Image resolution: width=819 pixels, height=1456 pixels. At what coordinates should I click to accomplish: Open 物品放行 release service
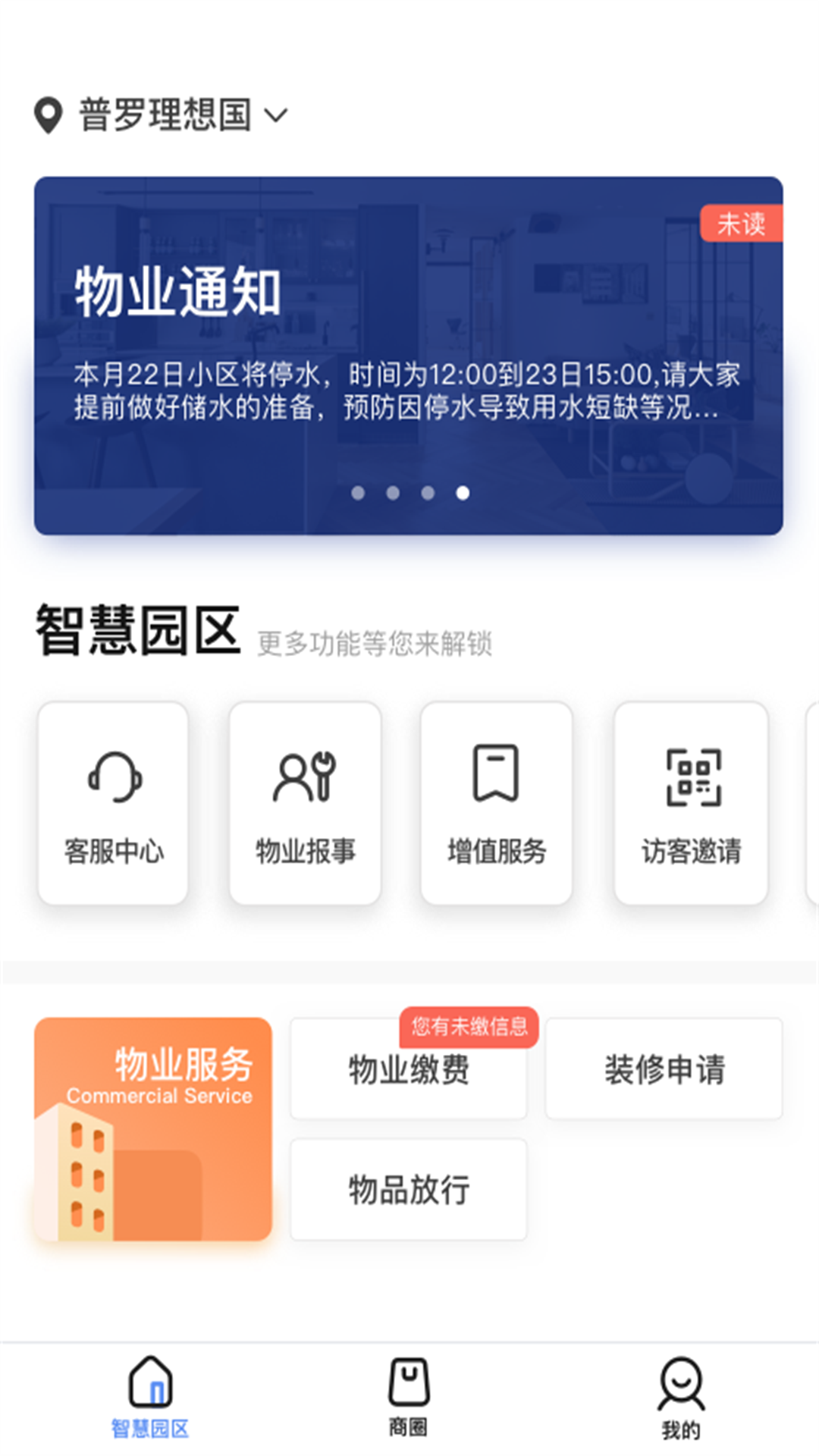click(407, 1189)
